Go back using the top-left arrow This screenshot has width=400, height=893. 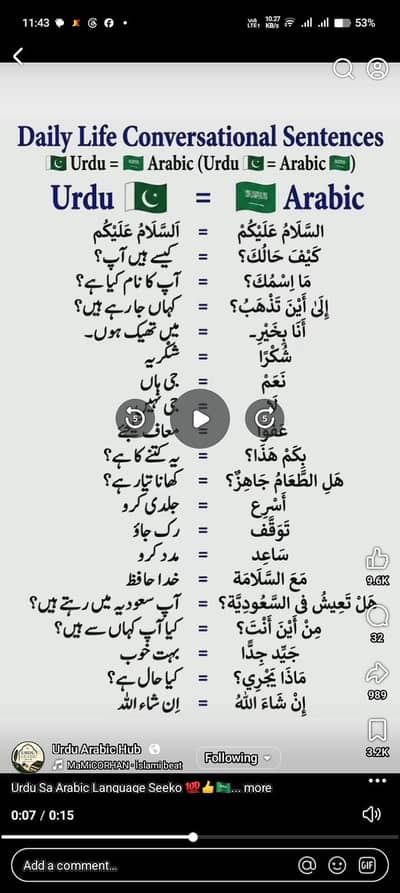point(18,56)
